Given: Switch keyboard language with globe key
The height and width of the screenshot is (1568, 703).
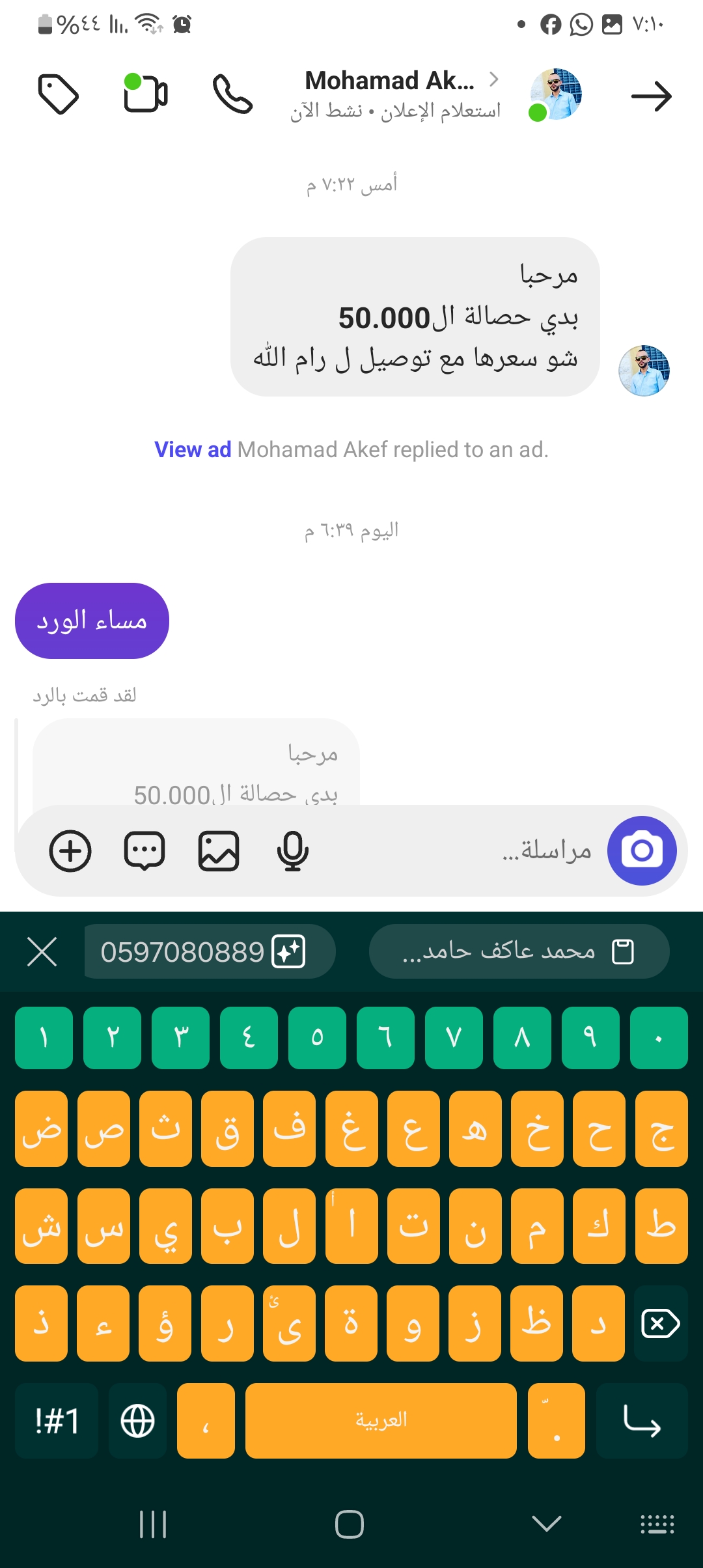Looking at the screenshot, I should coord(138,1421).
